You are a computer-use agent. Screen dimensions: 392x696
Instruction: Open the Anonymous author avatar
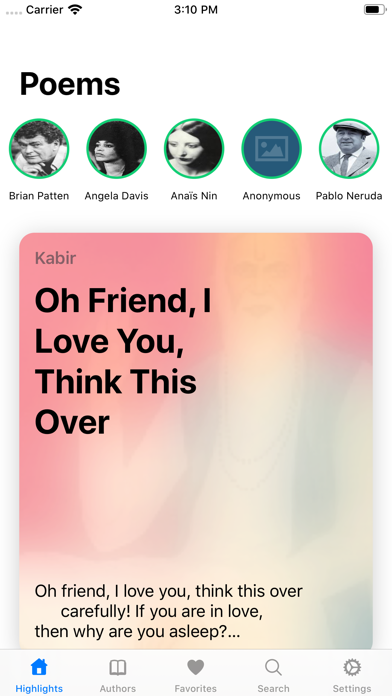click(x=272, y=149)
